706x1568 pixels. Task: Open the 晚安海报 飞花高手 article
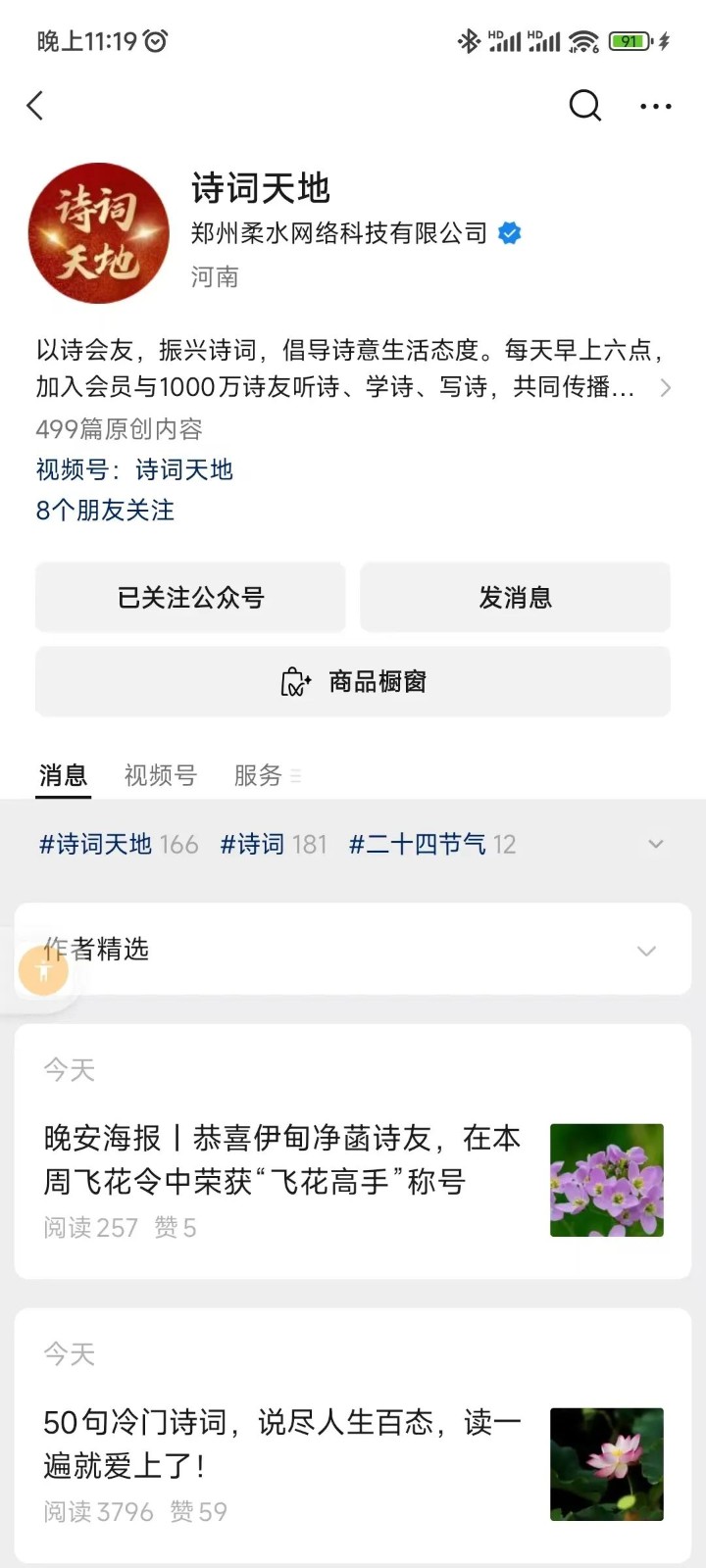(x=284, y=1160)
